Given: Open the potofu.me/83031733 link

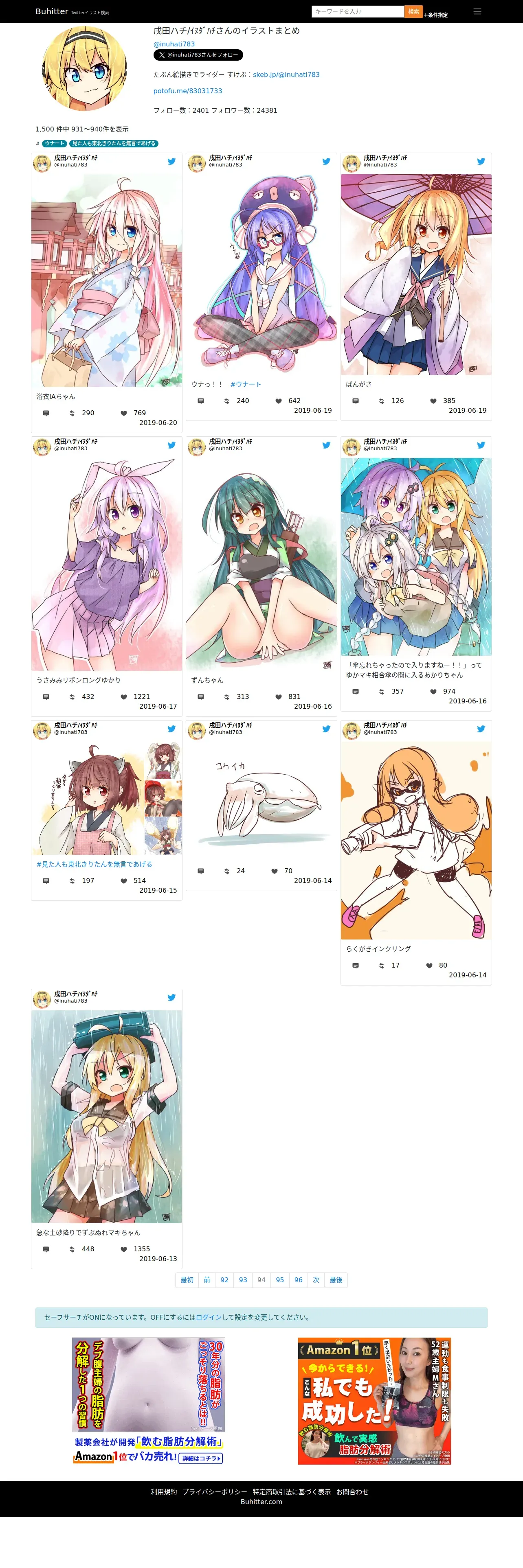Looking at the screenshot, I should (187, 91).
